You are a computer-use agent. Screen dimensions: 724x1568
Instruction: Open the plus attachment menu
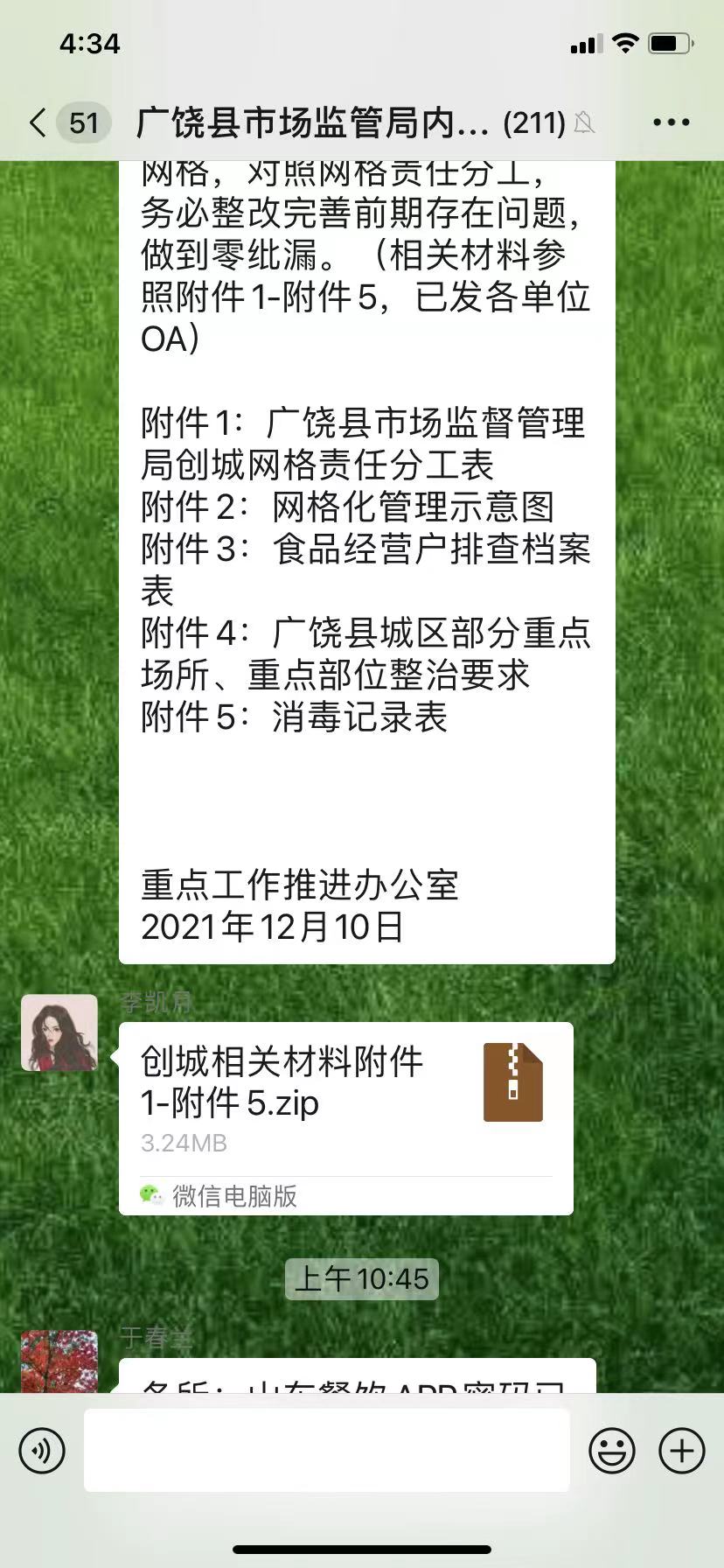(682, 1451)
